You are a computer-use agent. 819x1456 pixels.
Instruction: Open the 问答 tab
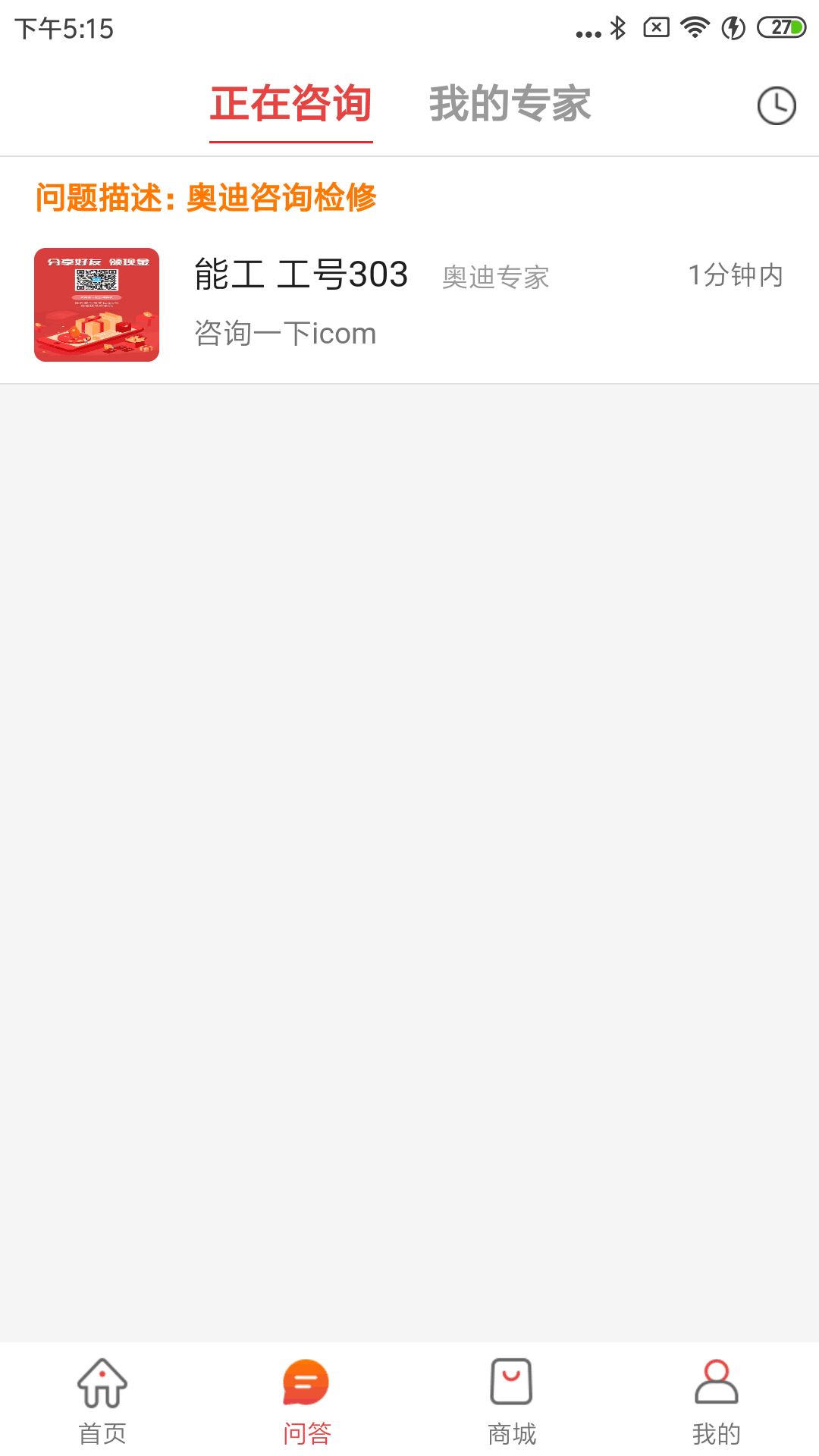(x=307, y=1401)
